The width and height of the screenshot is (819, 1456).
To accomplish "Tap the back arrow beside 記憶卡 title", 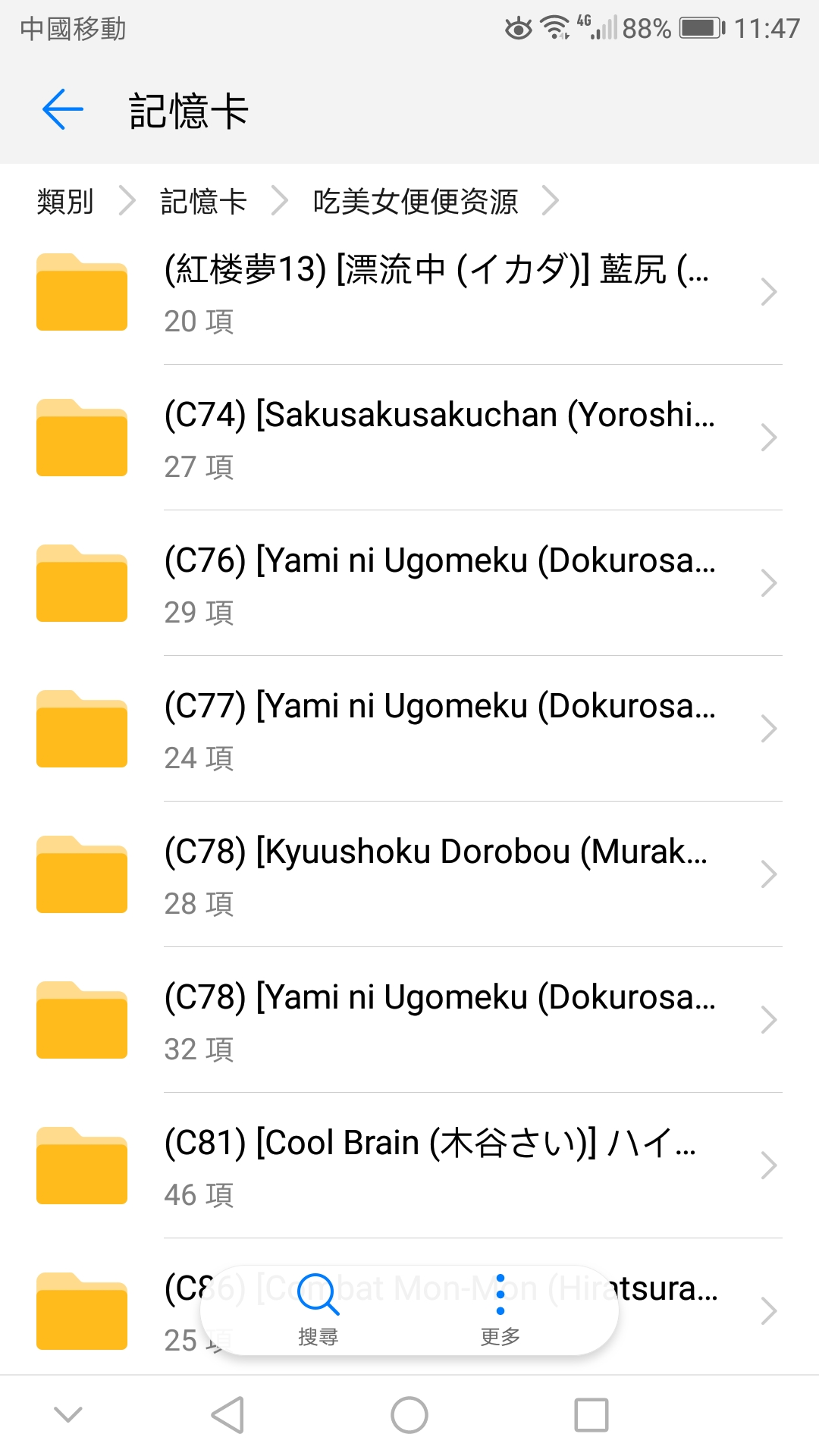I will click(x=62, y=109).
